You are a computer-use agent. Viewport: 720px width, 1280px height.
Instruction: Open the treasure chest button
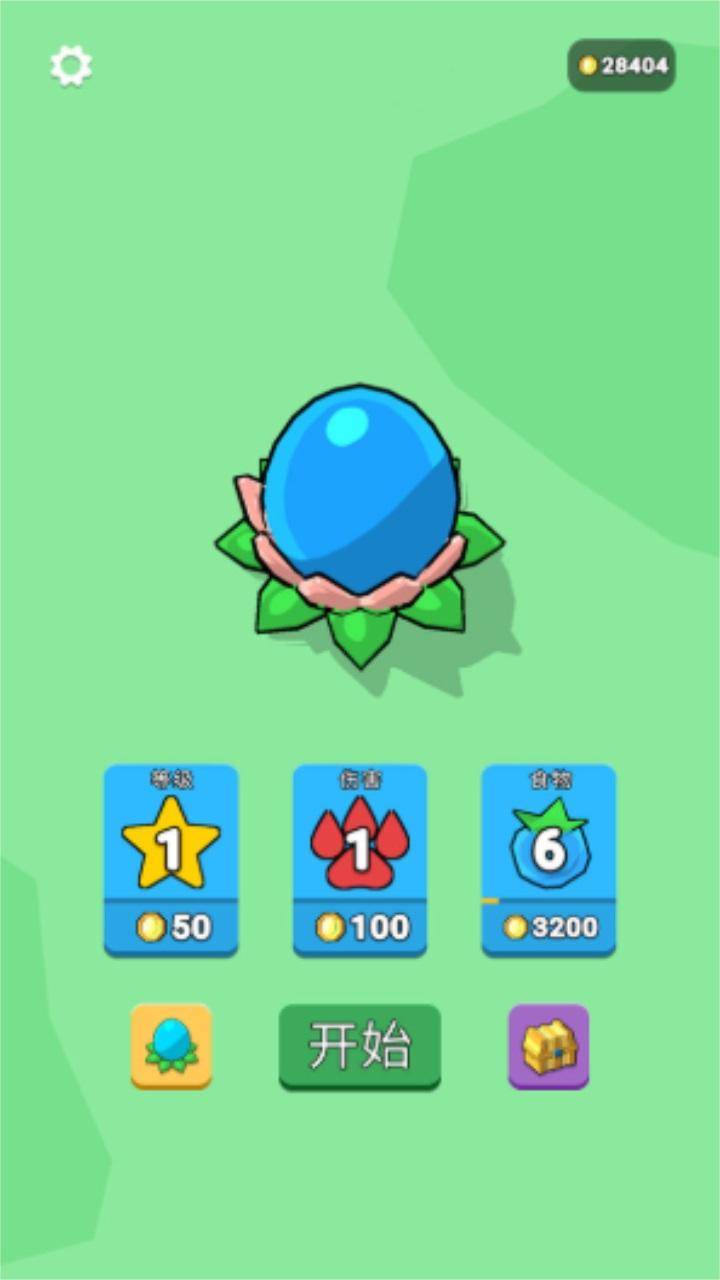[x=548, y=1046]
